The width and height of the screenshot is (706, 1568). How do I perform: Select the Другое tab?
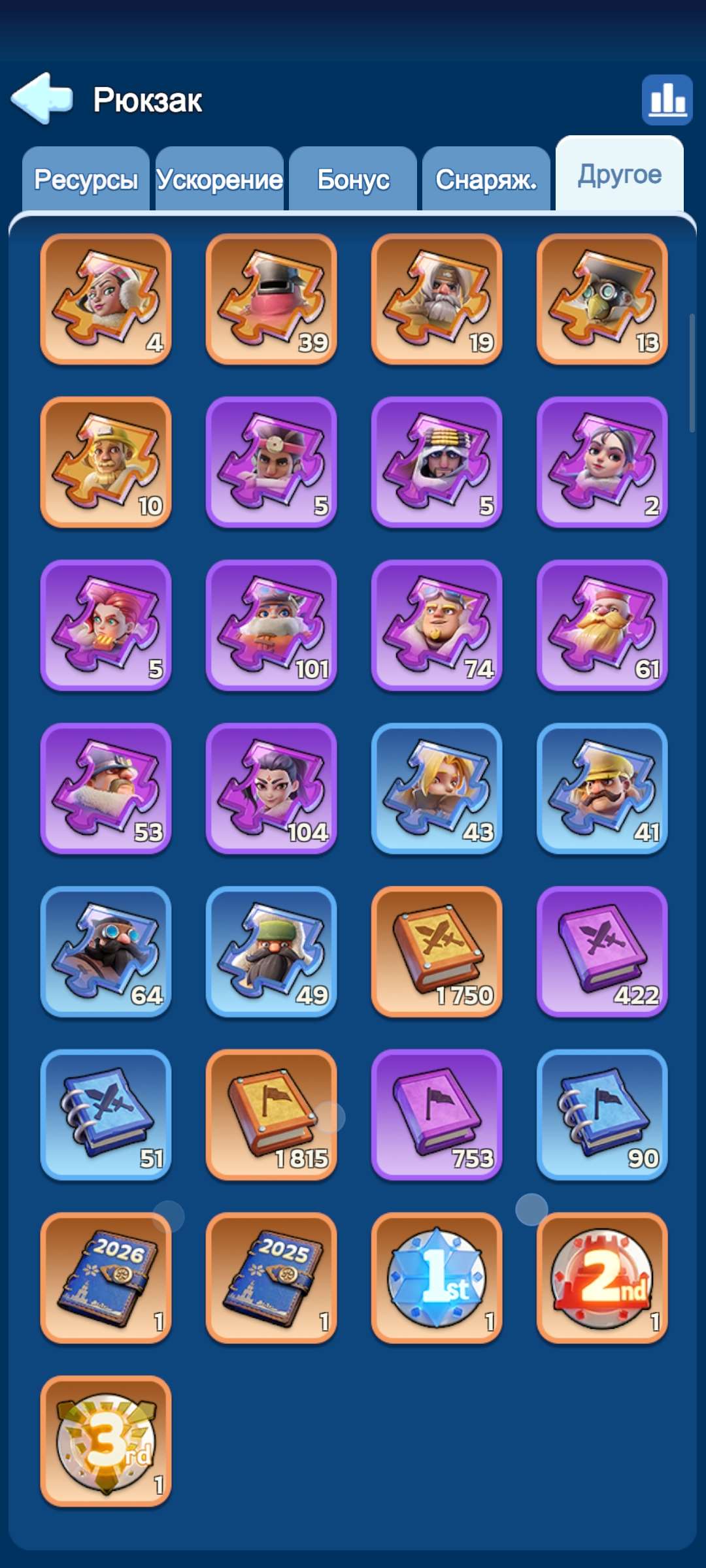[619, 174]
